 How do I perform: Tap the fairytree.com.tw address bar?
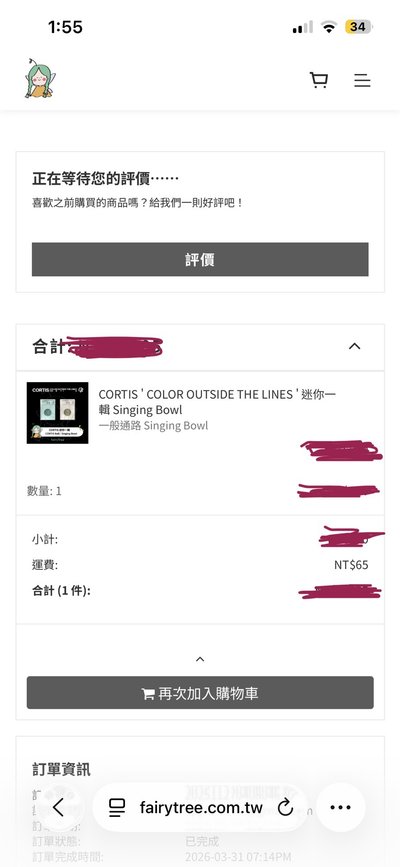(200, 807)
